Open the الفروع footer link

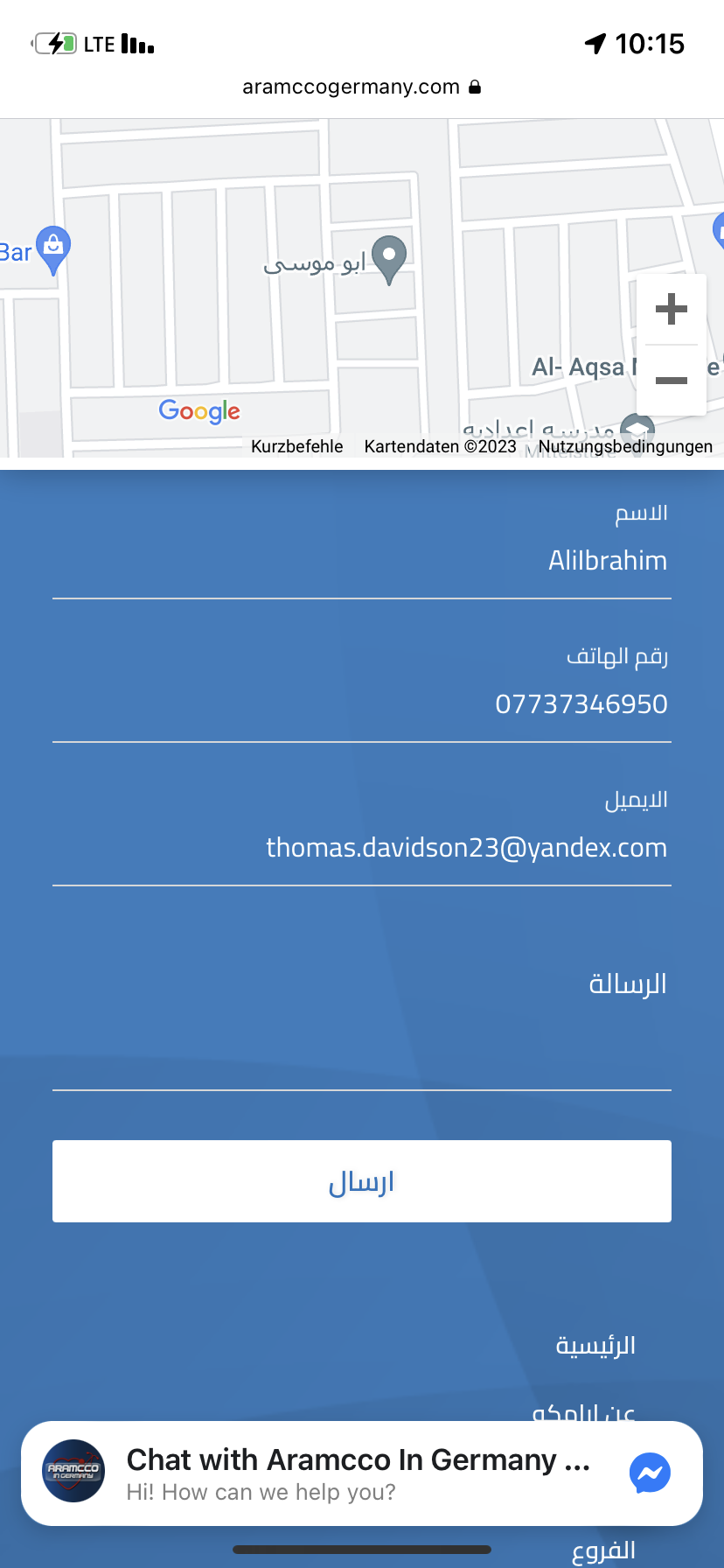click(x=603, y=1550)
